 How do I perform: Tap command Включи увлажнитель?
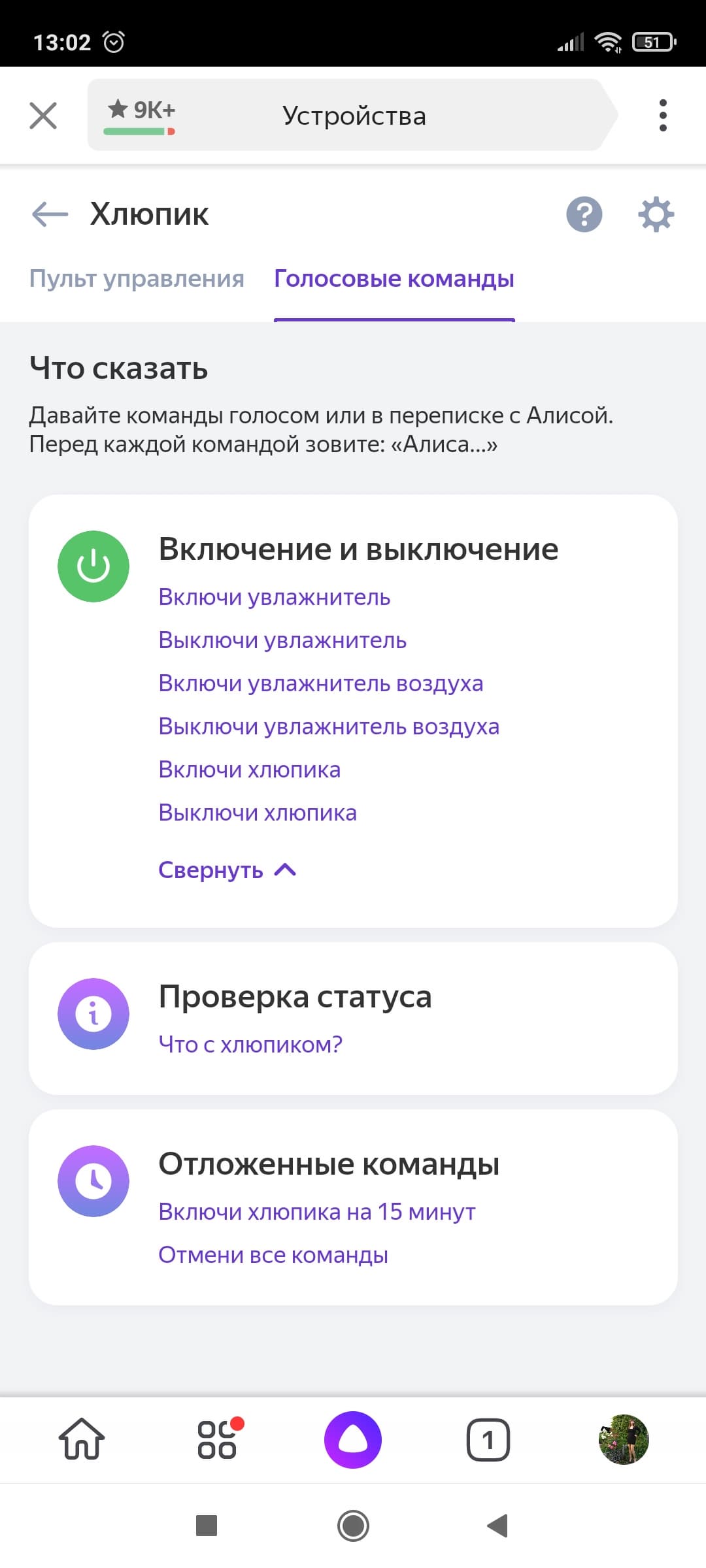click(x=275, y=597)
